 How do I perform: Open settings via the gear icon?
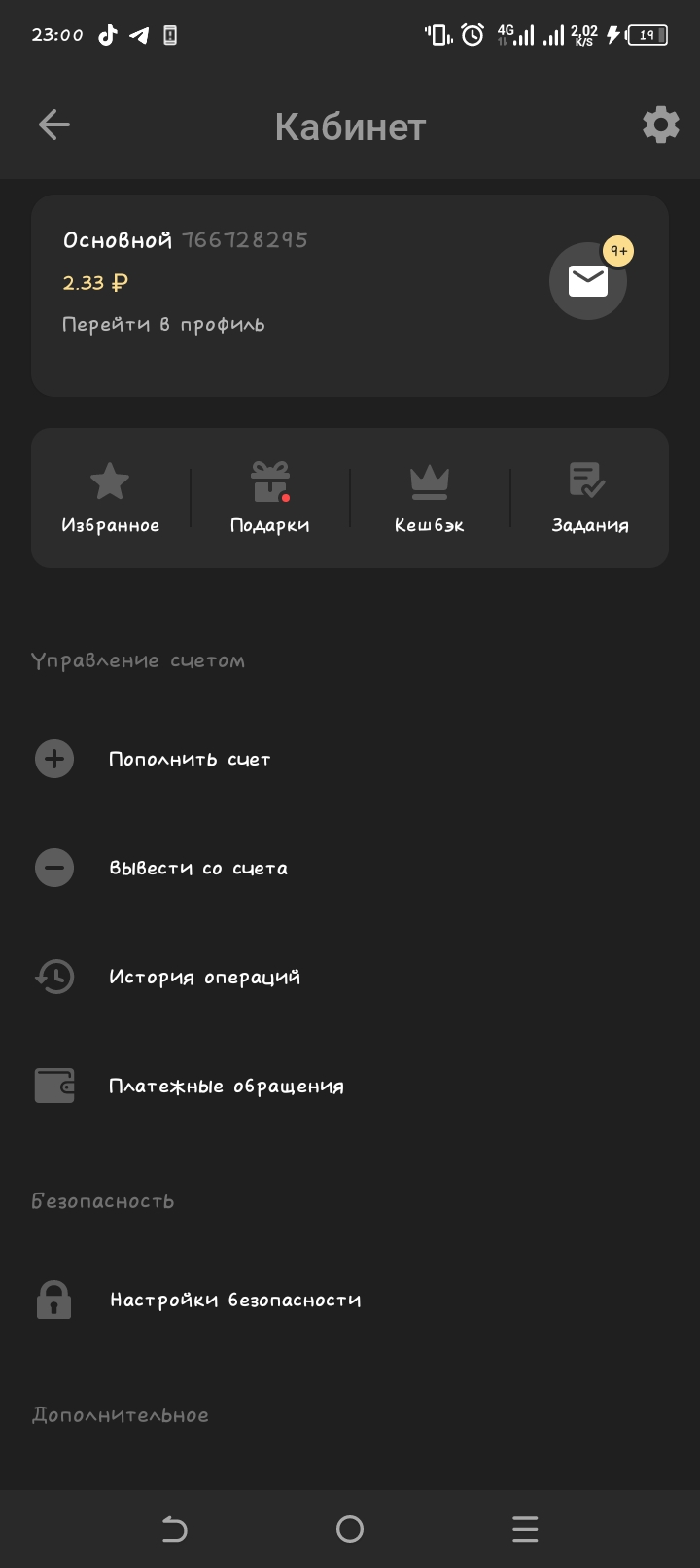tap(660, 125)
